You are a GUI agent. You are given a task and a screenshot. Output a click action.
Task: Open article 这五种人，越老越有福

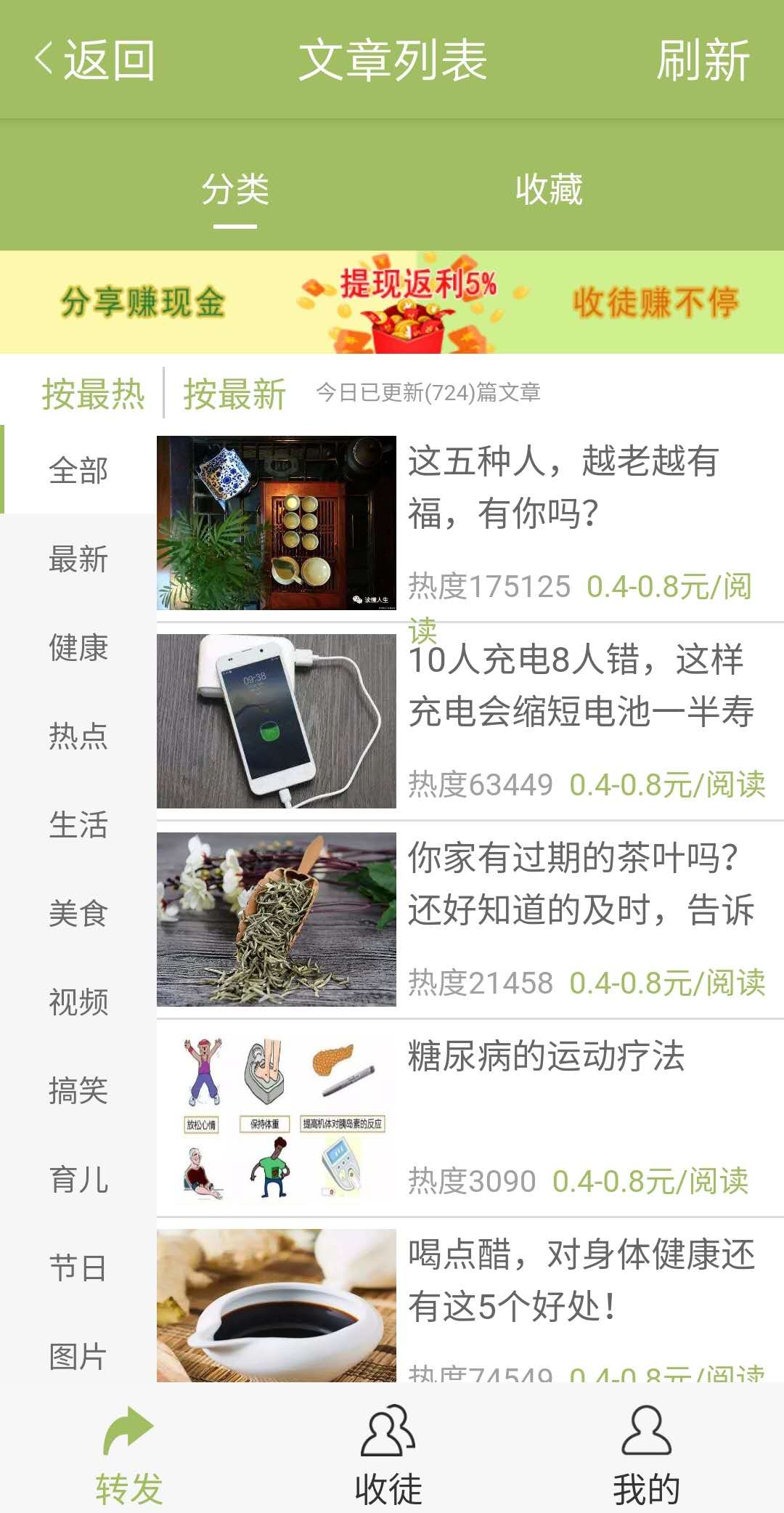coord(470,523)
